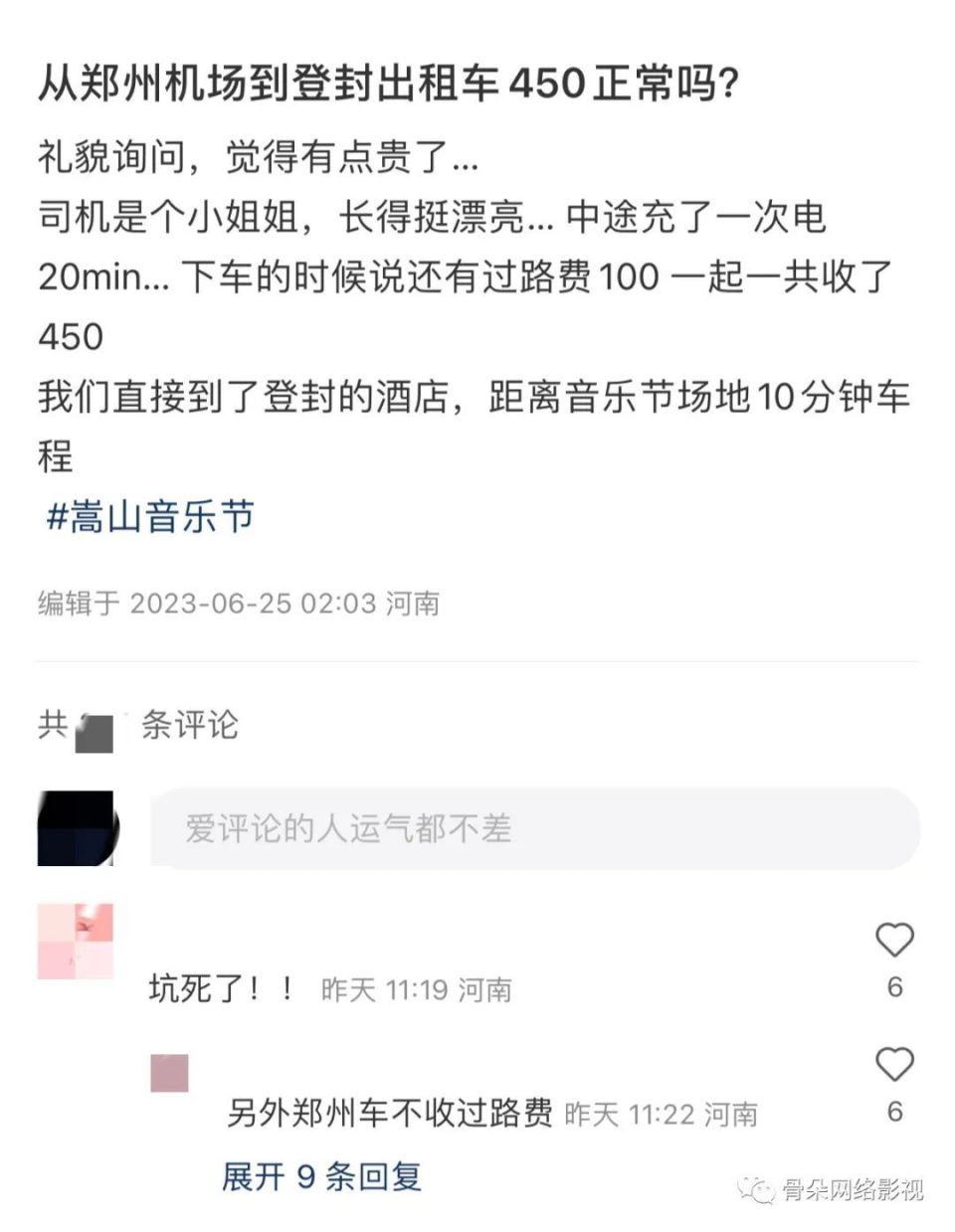955x1232 pixels.
Task: Collapse the reply thread under 坑死了
Action: pyautogui.click(x=320, y=1178)
